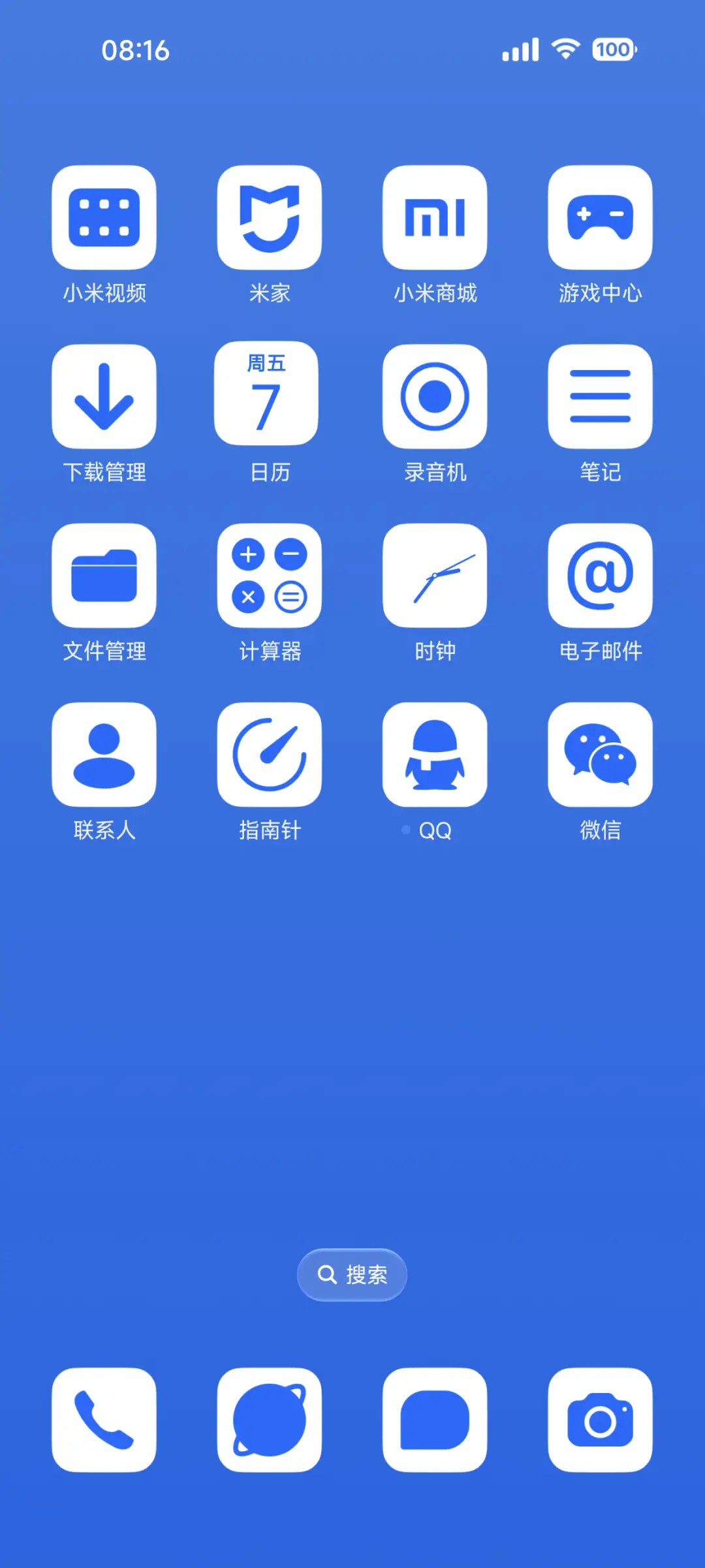Launch 微信 (WeChat)
The height and width of the screenshot is (1568, 705).
click(x=601, y=754)
